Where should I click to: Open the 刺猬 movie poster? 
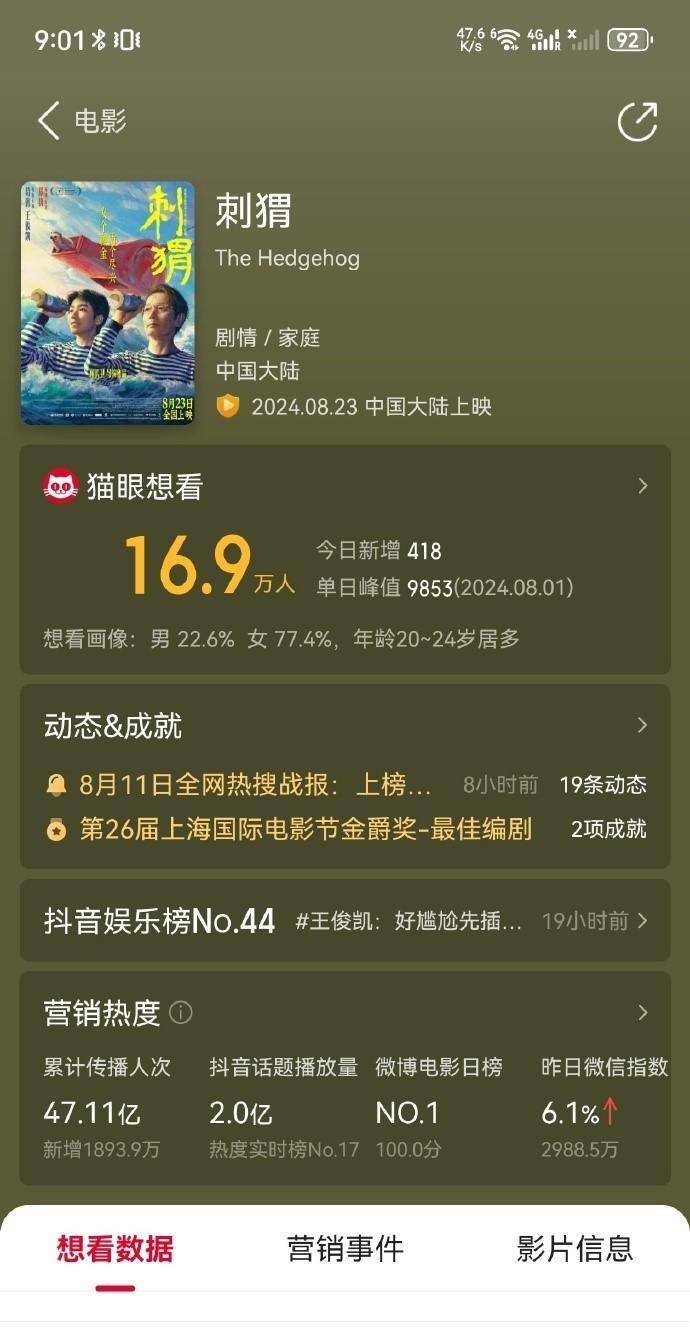[x=107, y=303]
